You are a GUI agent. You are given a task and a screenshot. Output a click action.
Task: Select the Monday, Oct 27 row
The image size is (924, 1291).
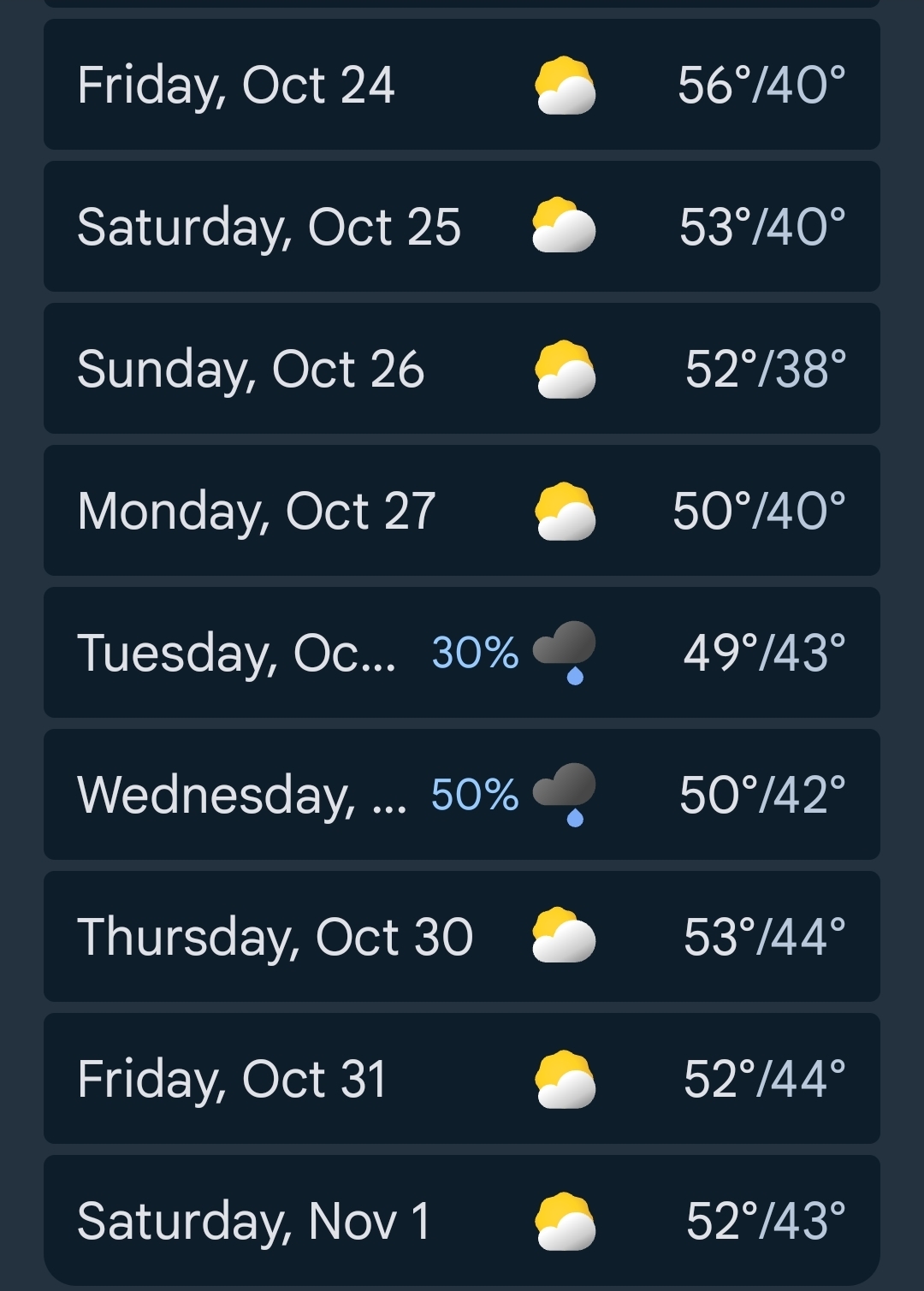[462, 511]
